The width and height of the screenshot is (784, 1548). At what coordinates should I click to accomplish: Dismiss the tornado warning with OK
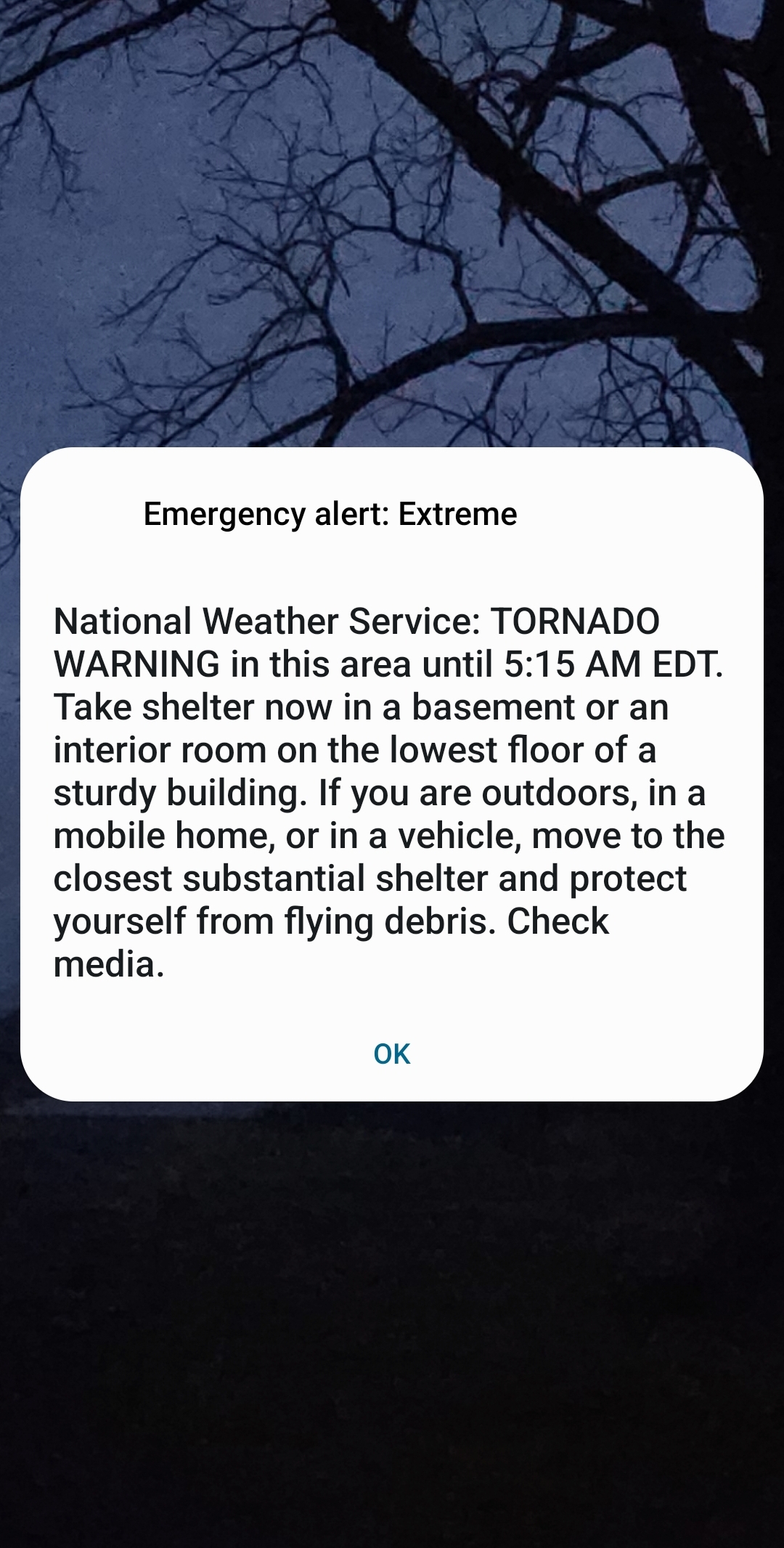[x=391, y=1054]
